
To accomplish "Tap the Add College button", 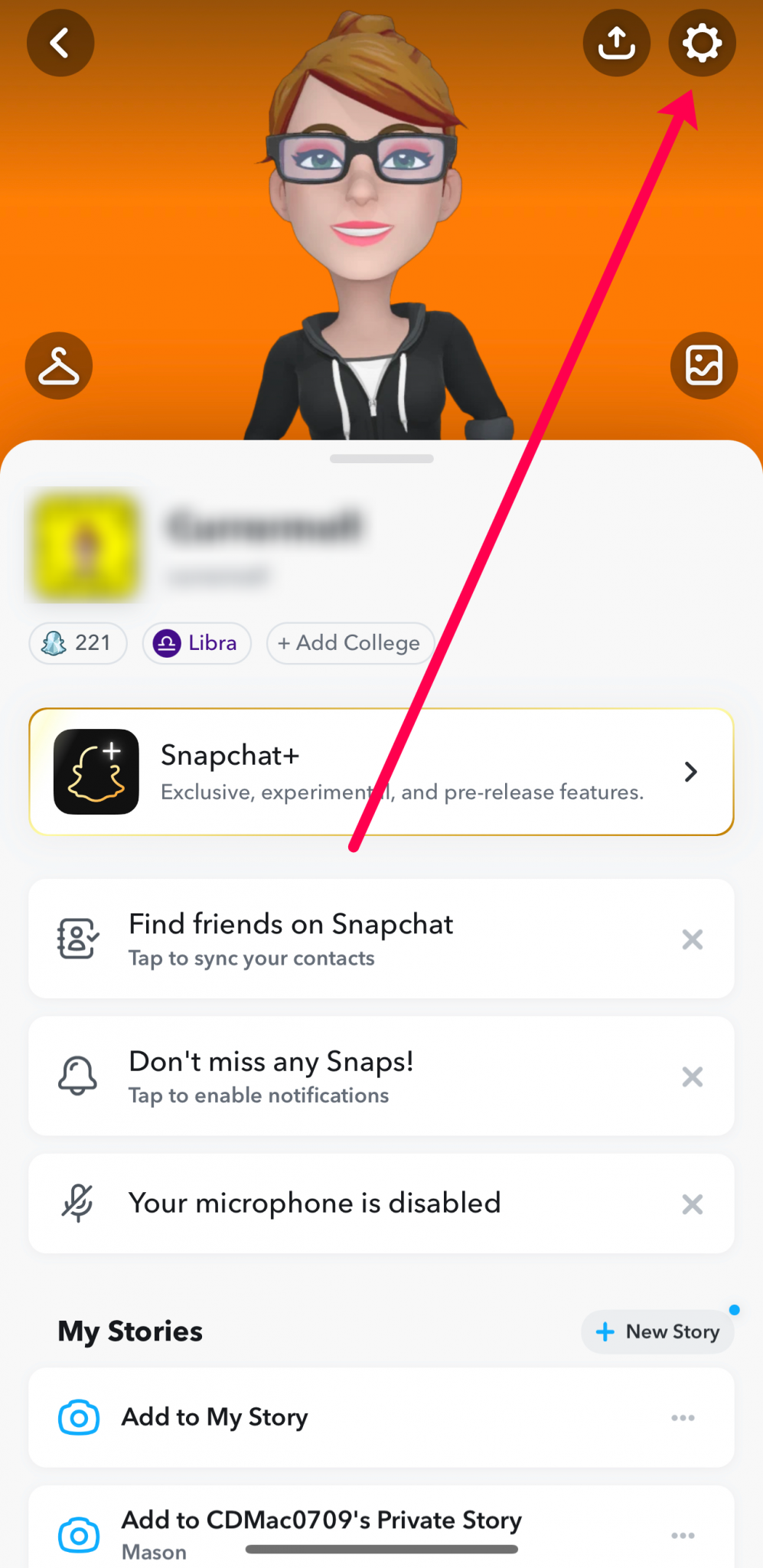I will coord(350,643).
